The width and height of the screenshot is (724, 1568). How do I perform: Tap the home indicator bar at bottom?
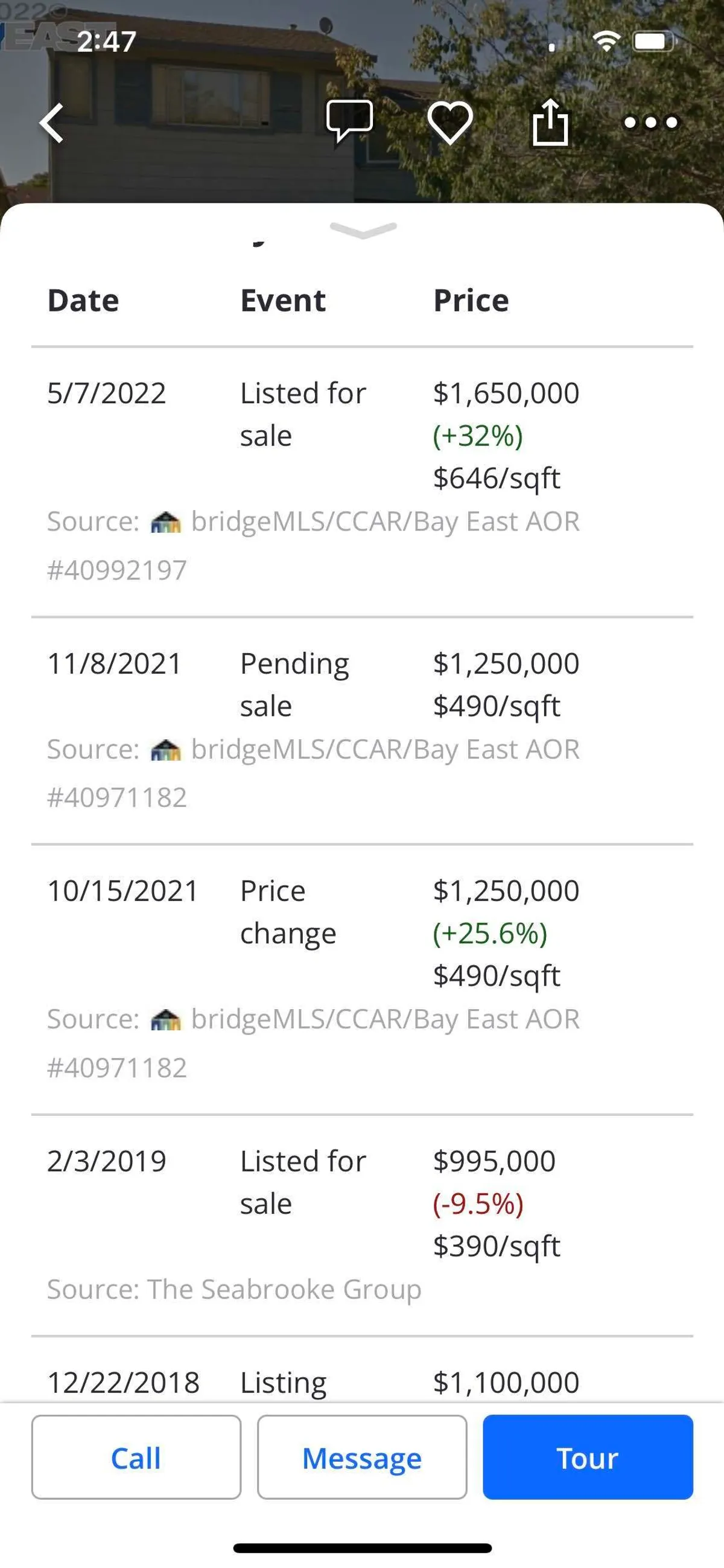362,1547
